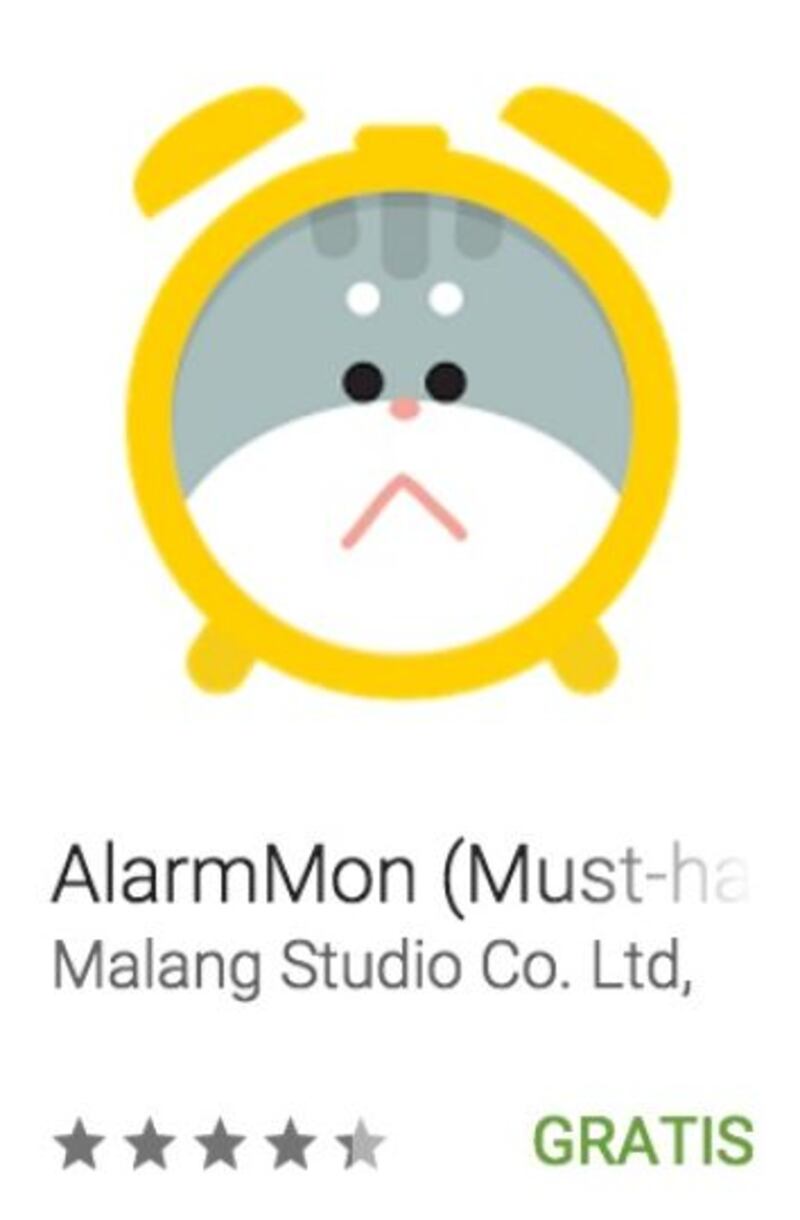800x1220 pixels.
Task: Open the AlarmMon app card
Action: [400, 400]
